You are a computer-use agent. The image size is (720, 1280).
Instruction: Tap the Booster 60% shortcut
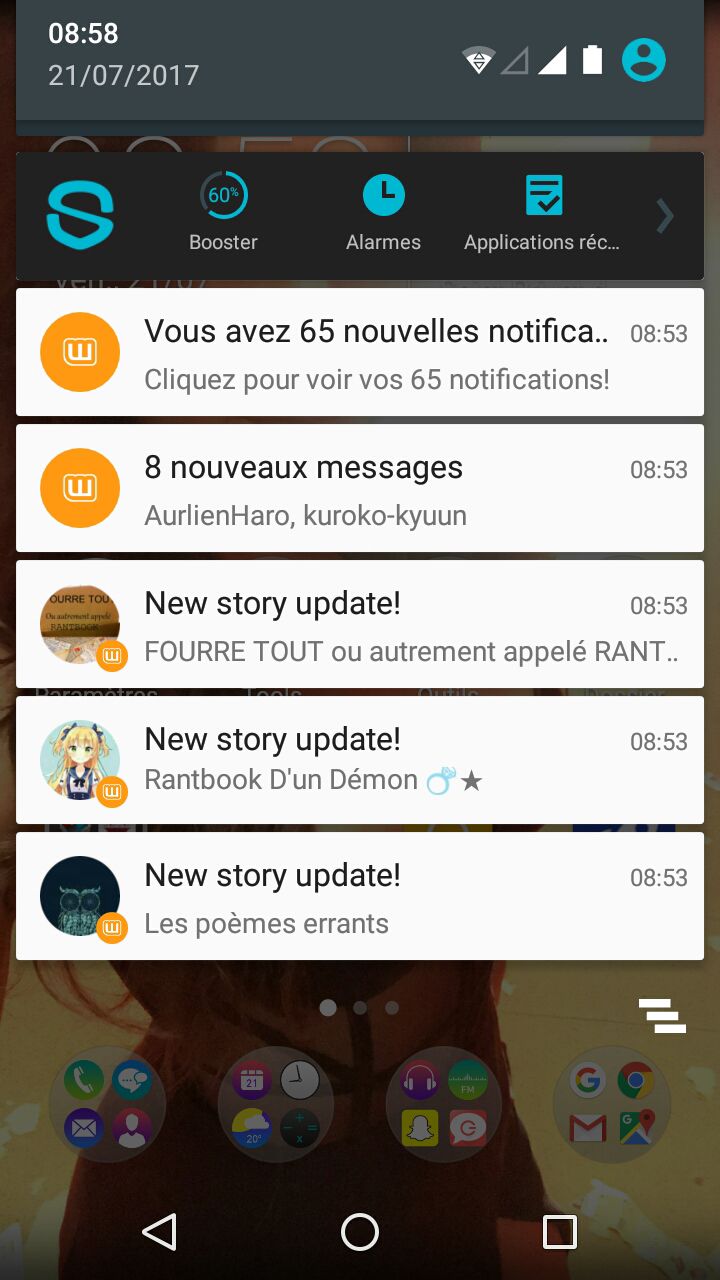[223, 213]
